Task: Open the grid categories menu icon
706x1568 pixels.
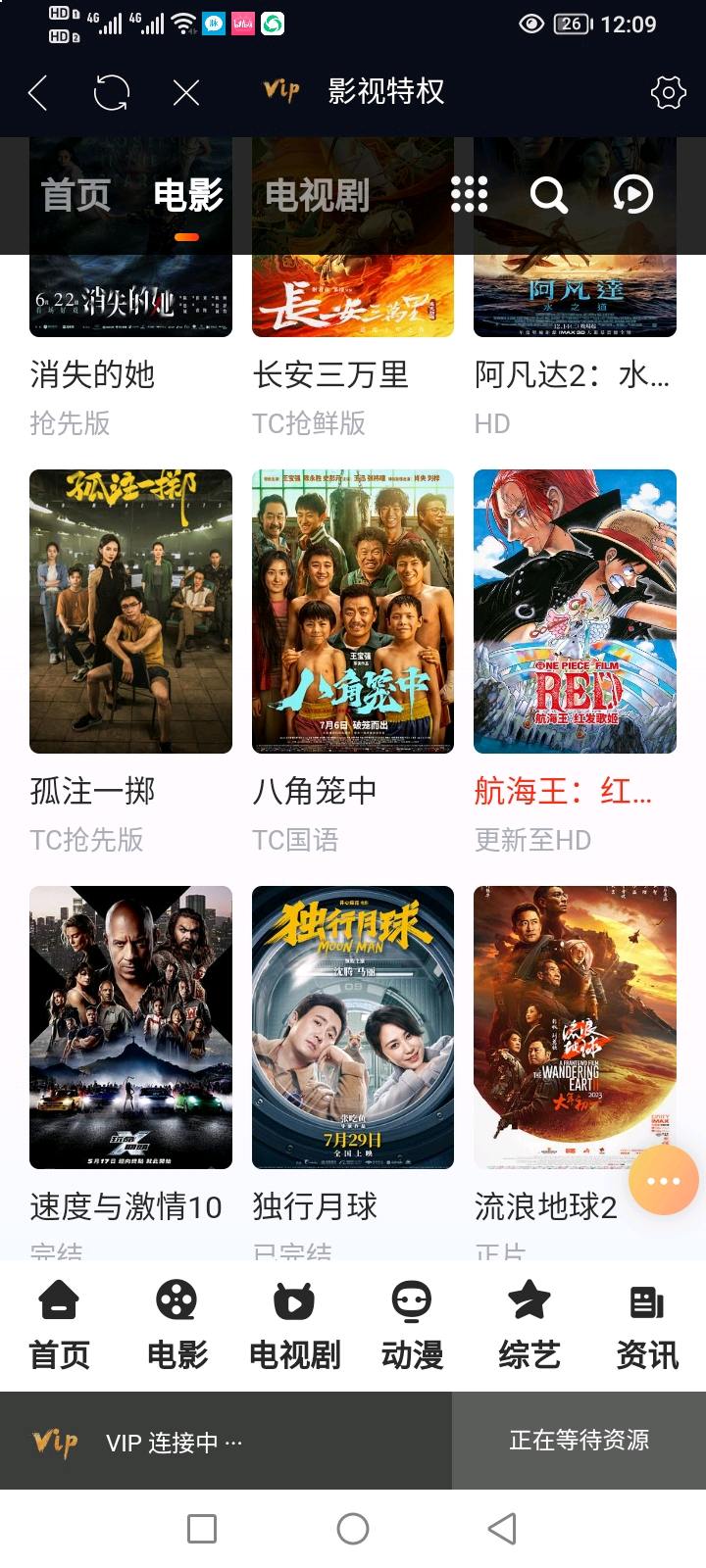Action: pyautogui.click(x=469, y=194)
